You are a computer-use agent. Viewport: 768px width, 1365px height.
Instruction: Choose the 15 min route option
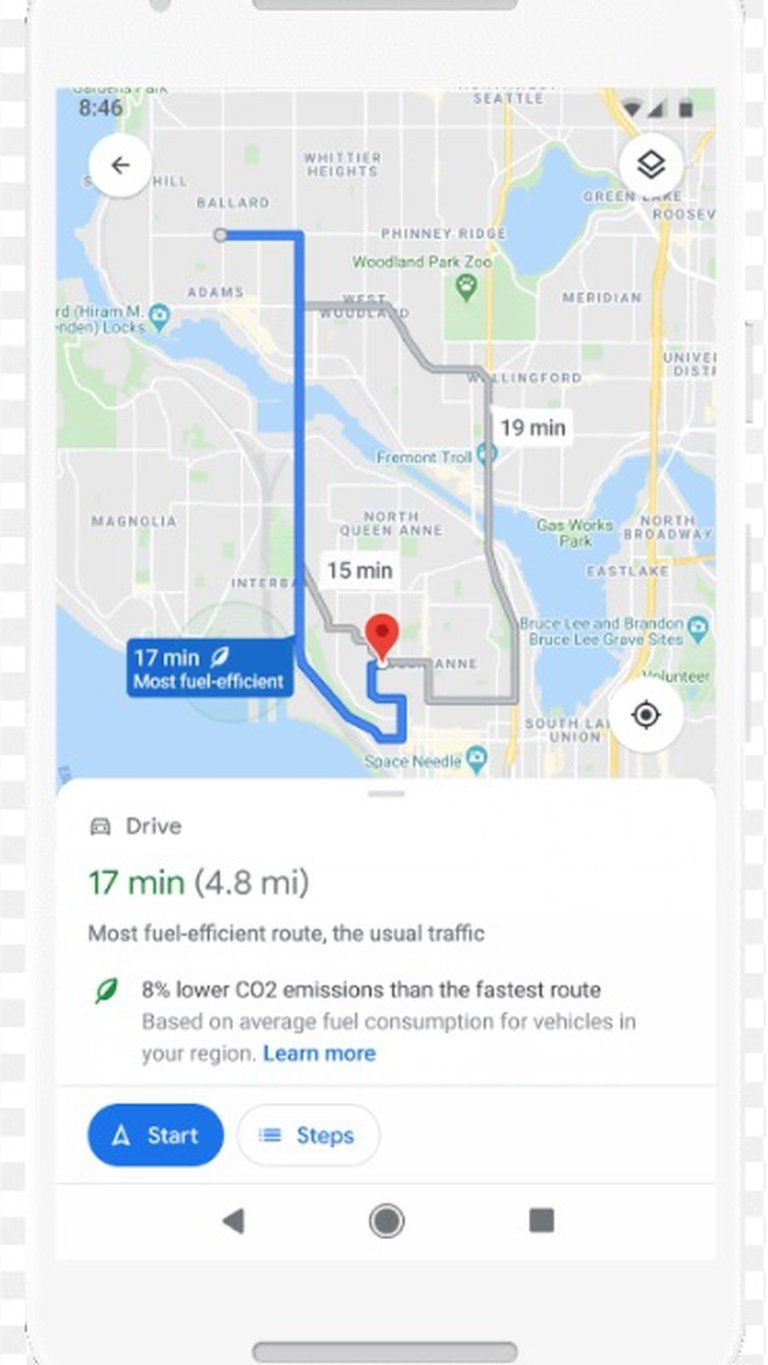coord(359,571)
